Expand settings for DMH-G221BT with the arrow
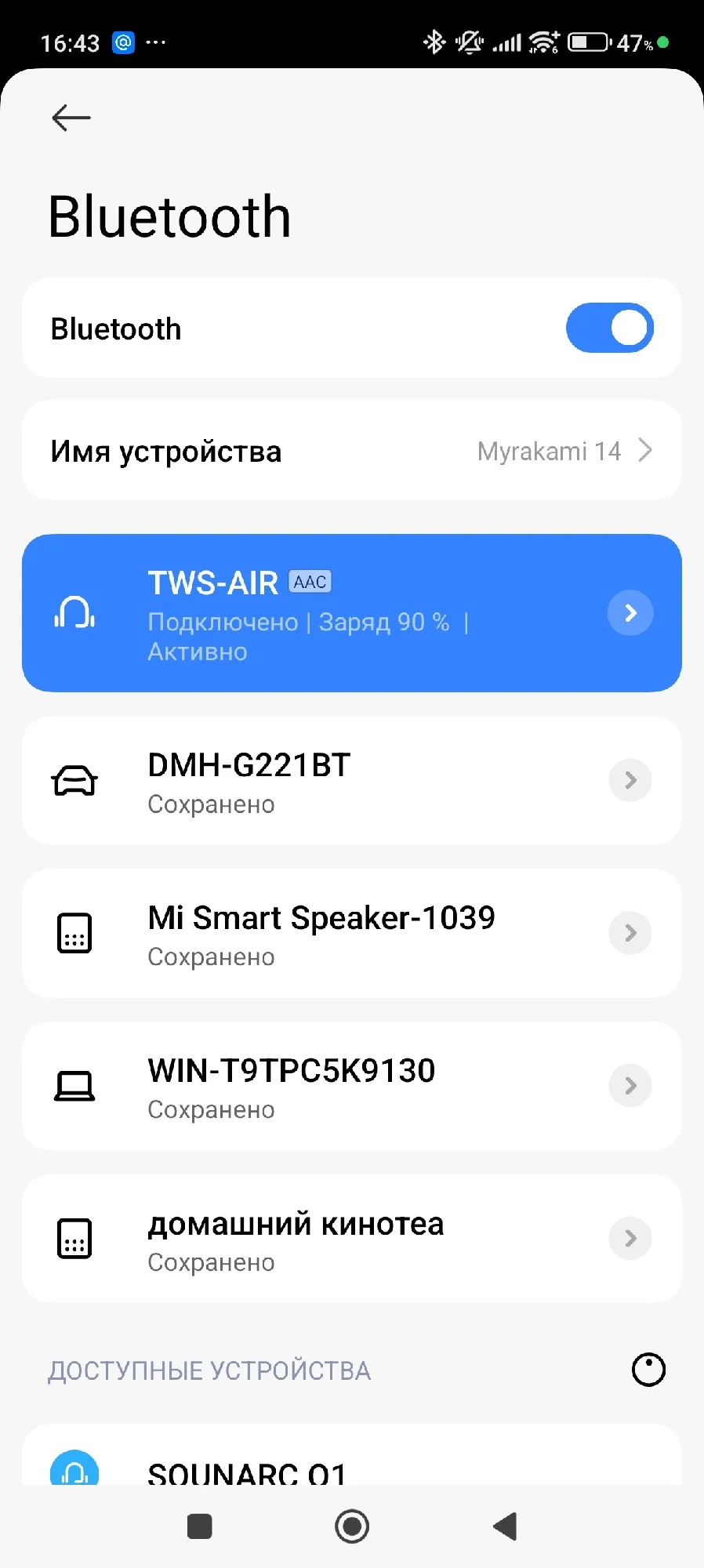 [630, 780]
